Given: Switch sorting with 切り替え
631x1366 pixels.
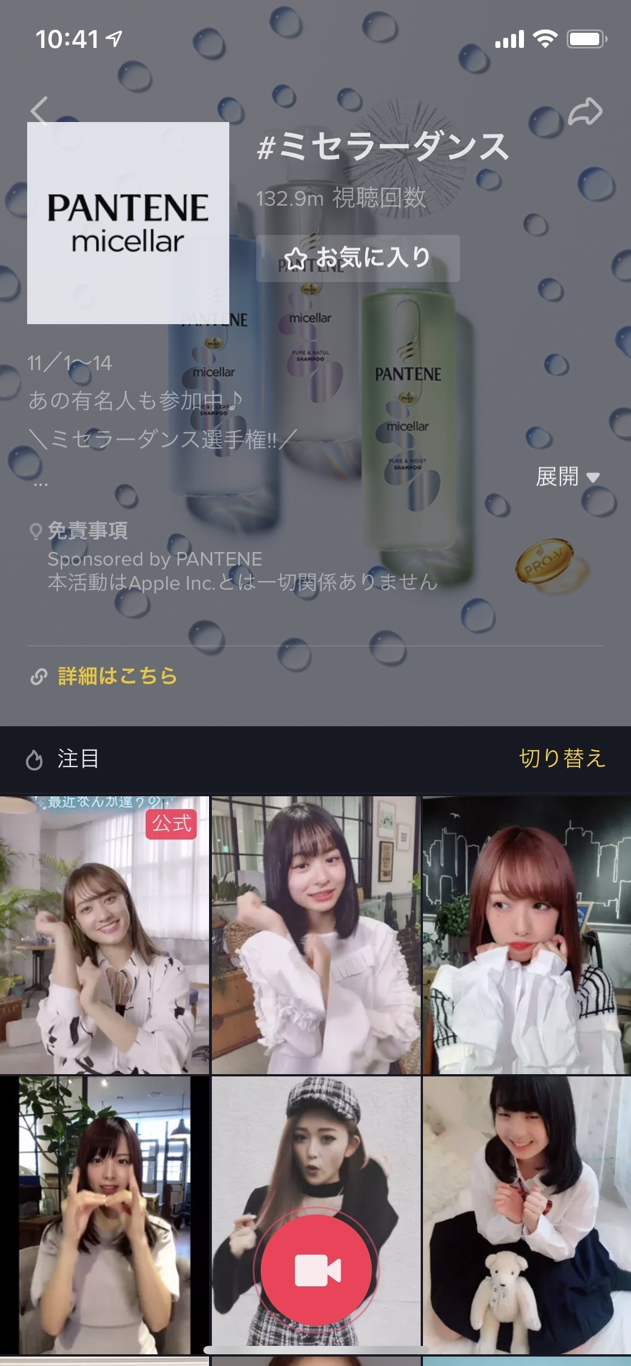Looking at the screenshot, I should pyautogui.click(x=562, y=759).
